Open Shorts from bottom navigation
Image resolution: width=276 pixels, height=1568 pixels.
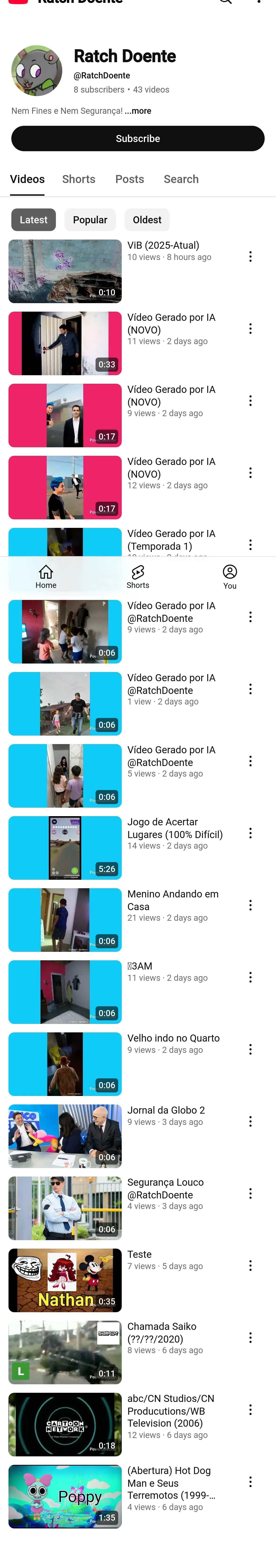138,576
